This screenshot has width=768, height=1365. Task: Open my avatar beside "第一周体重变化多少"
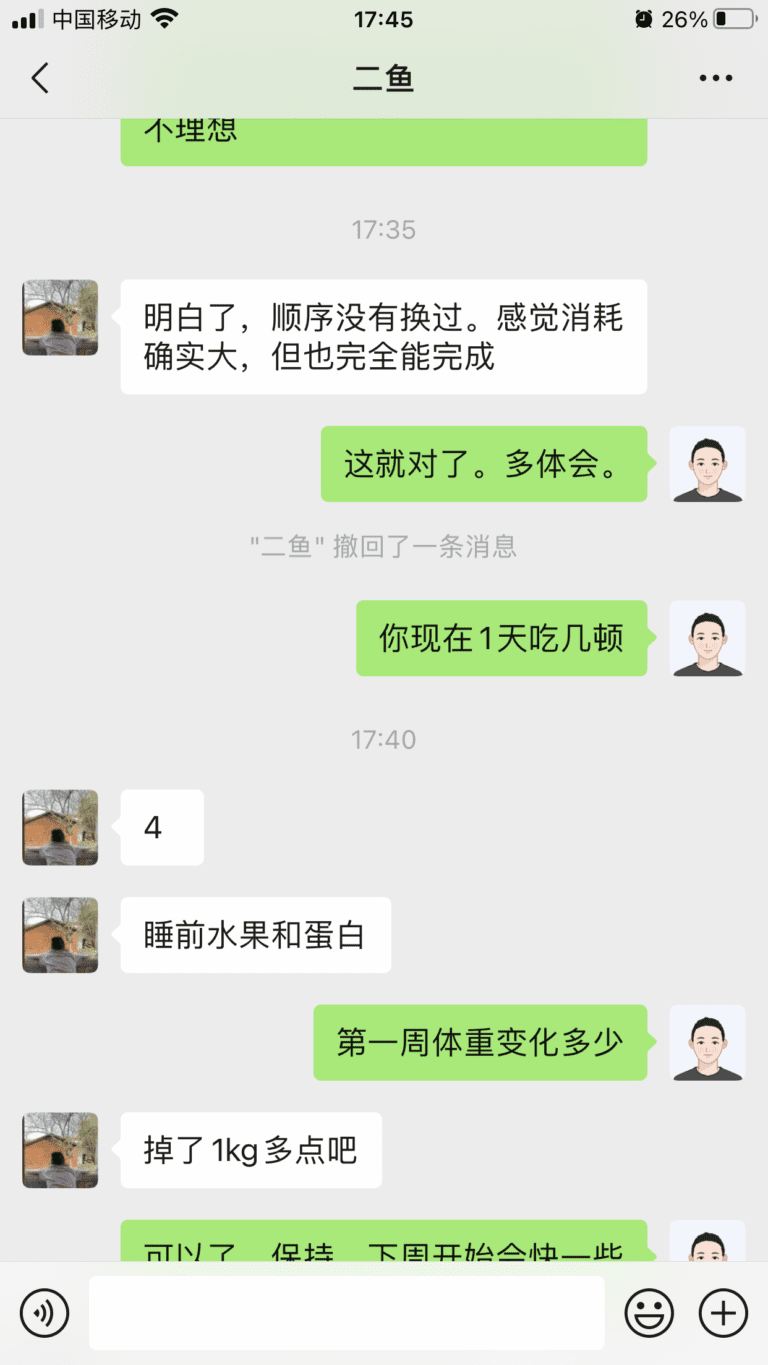click(707, 1042)
